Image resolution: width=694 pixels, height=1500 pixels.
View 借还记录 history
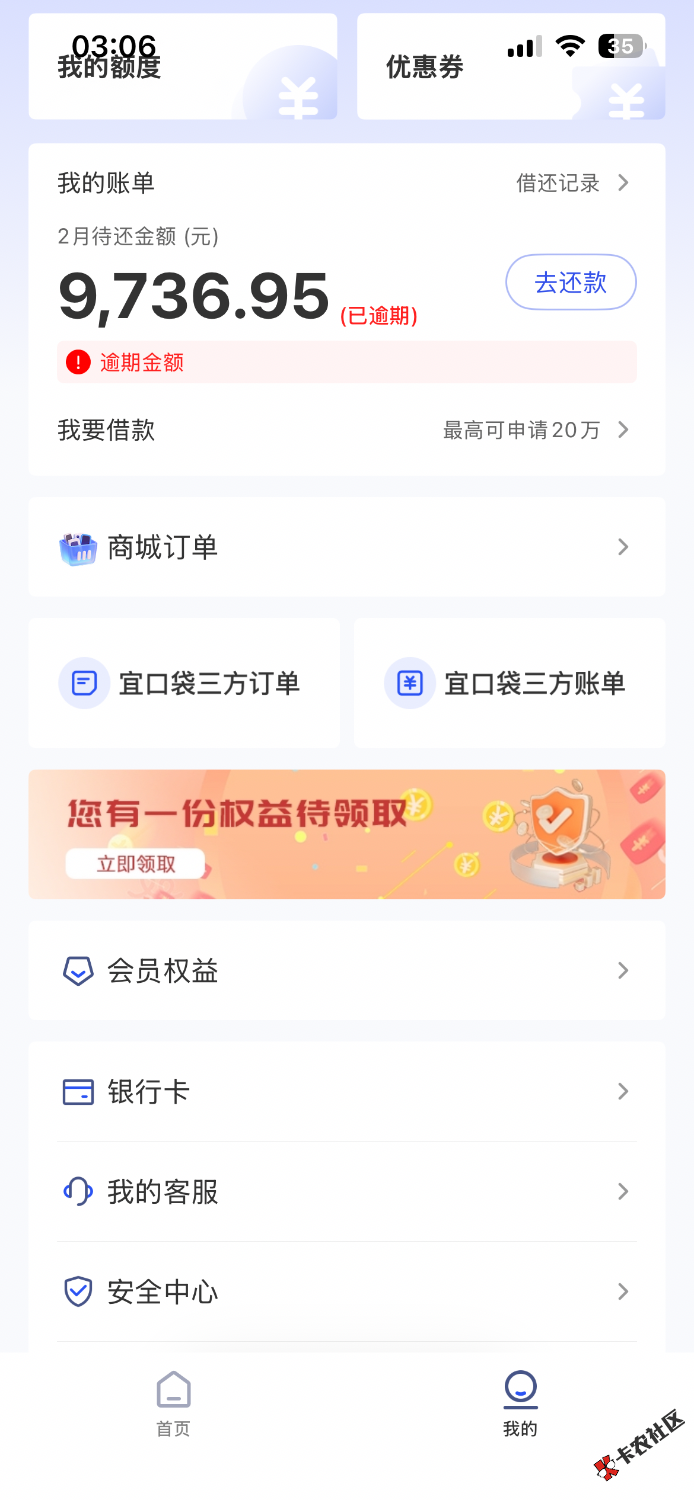click(572, 183)
